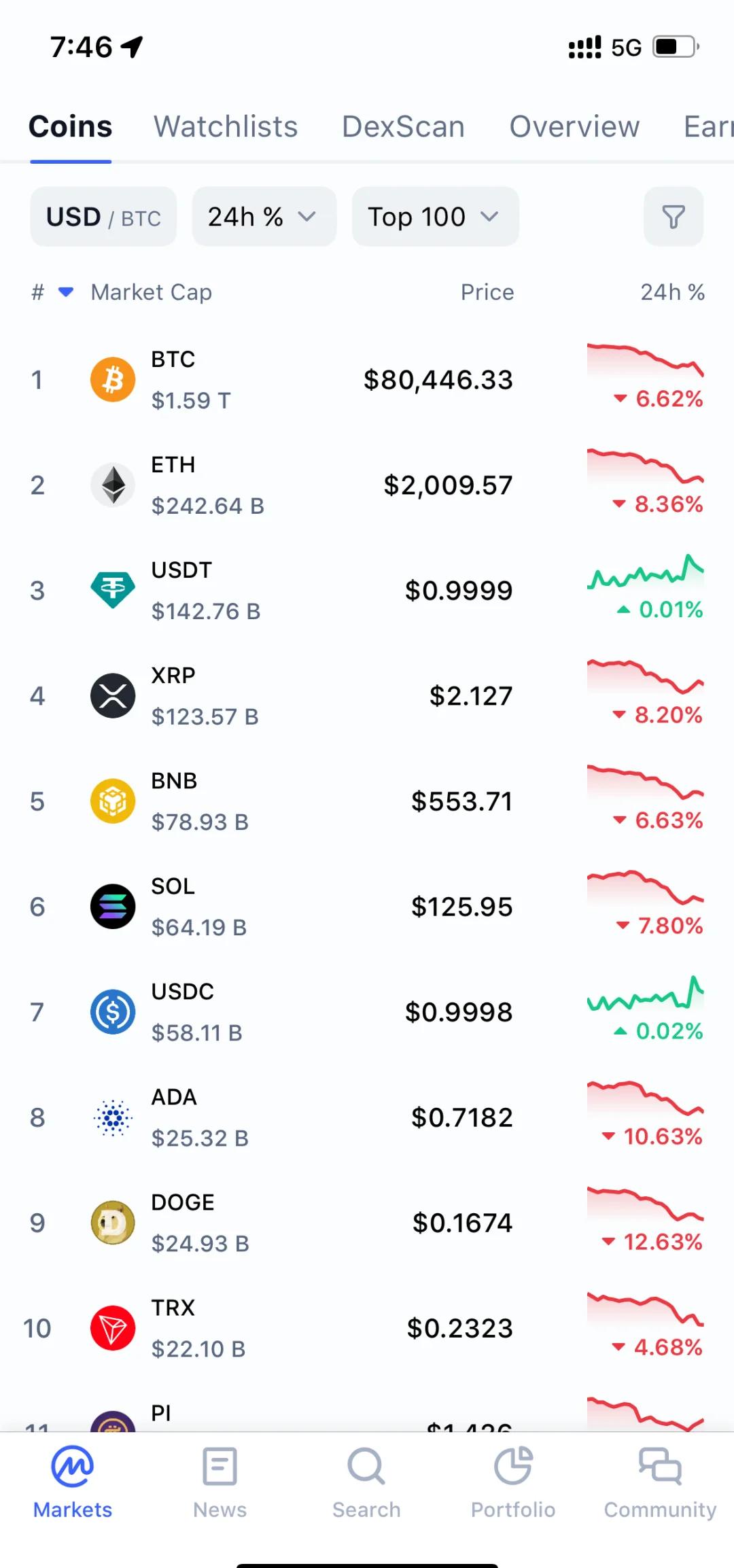The height and width of the screenshot is (1568, 734).
Task: Switch to the Watchlists tab
Action: pyautogui.click(x=225, y=126)
